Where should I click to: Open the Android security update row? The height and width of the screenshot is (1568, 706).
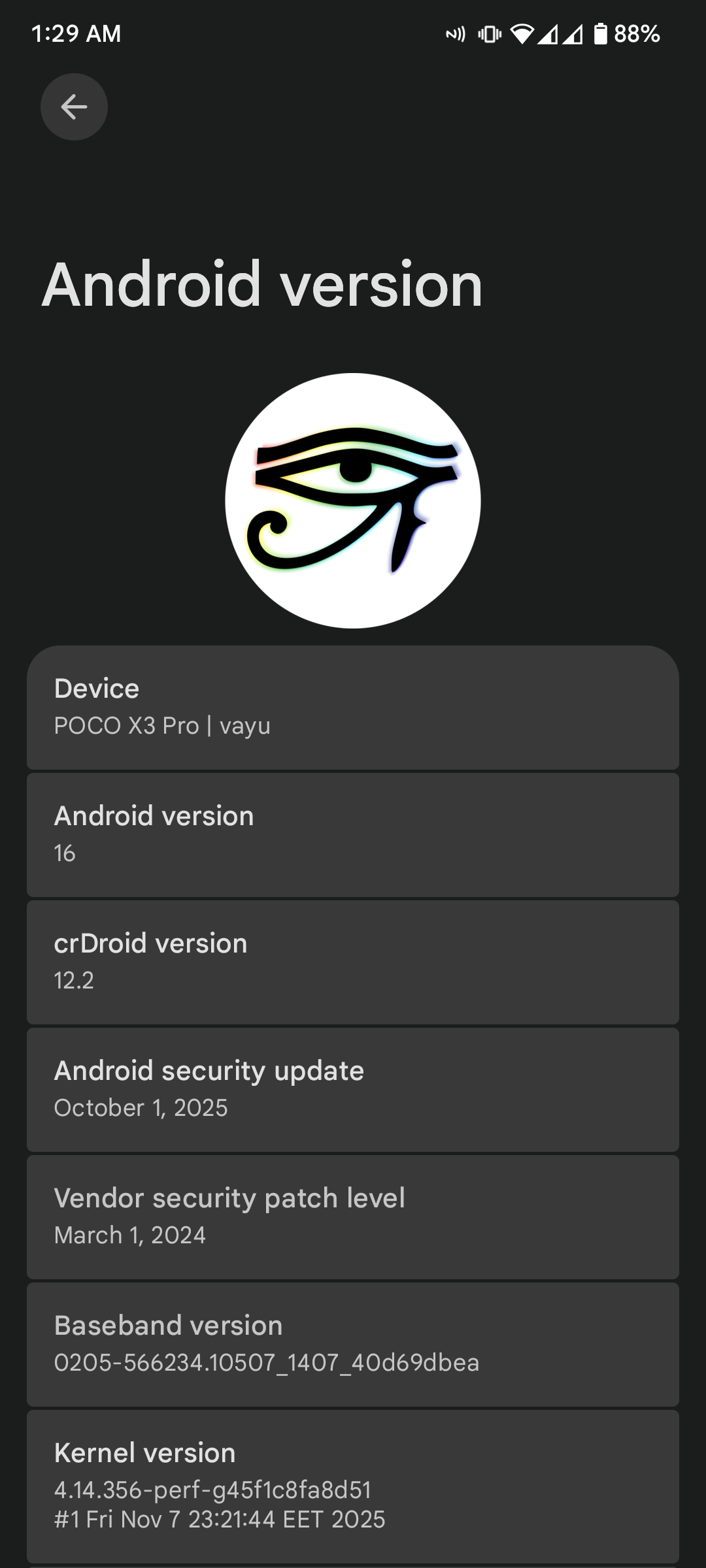pos(353,1090)
